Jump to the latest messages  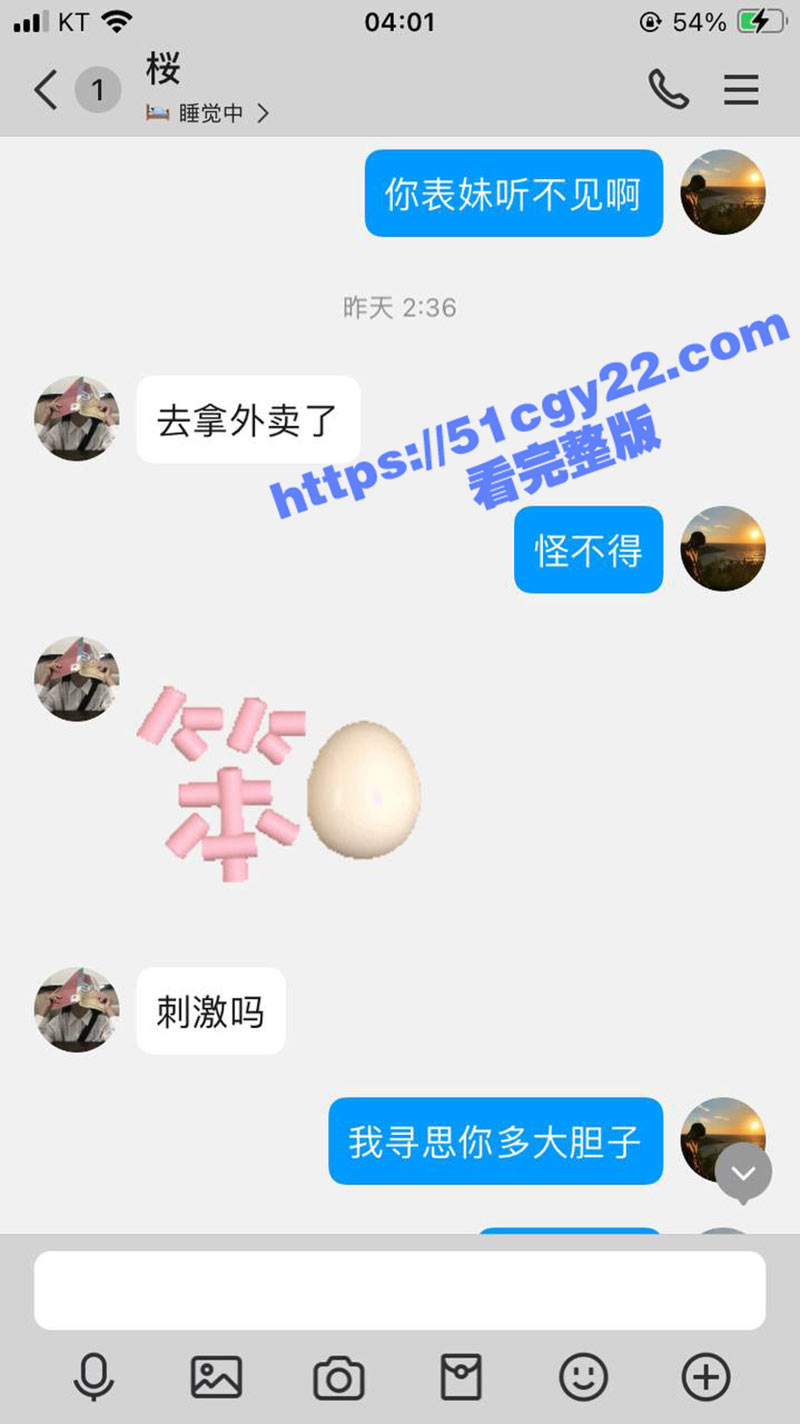click(x=743, y=1172)
